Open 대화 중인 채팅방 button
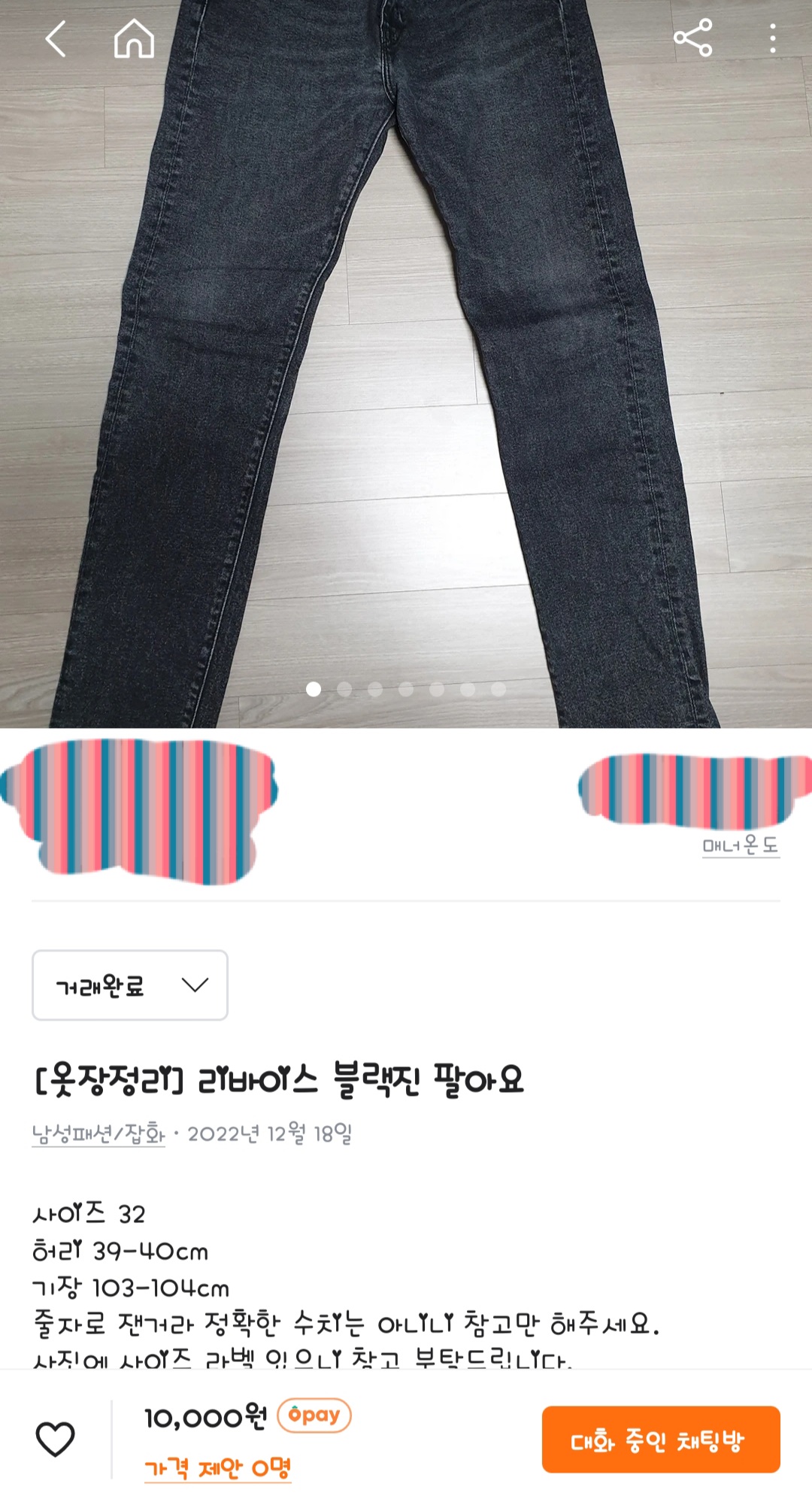 tap(660, 1440)
